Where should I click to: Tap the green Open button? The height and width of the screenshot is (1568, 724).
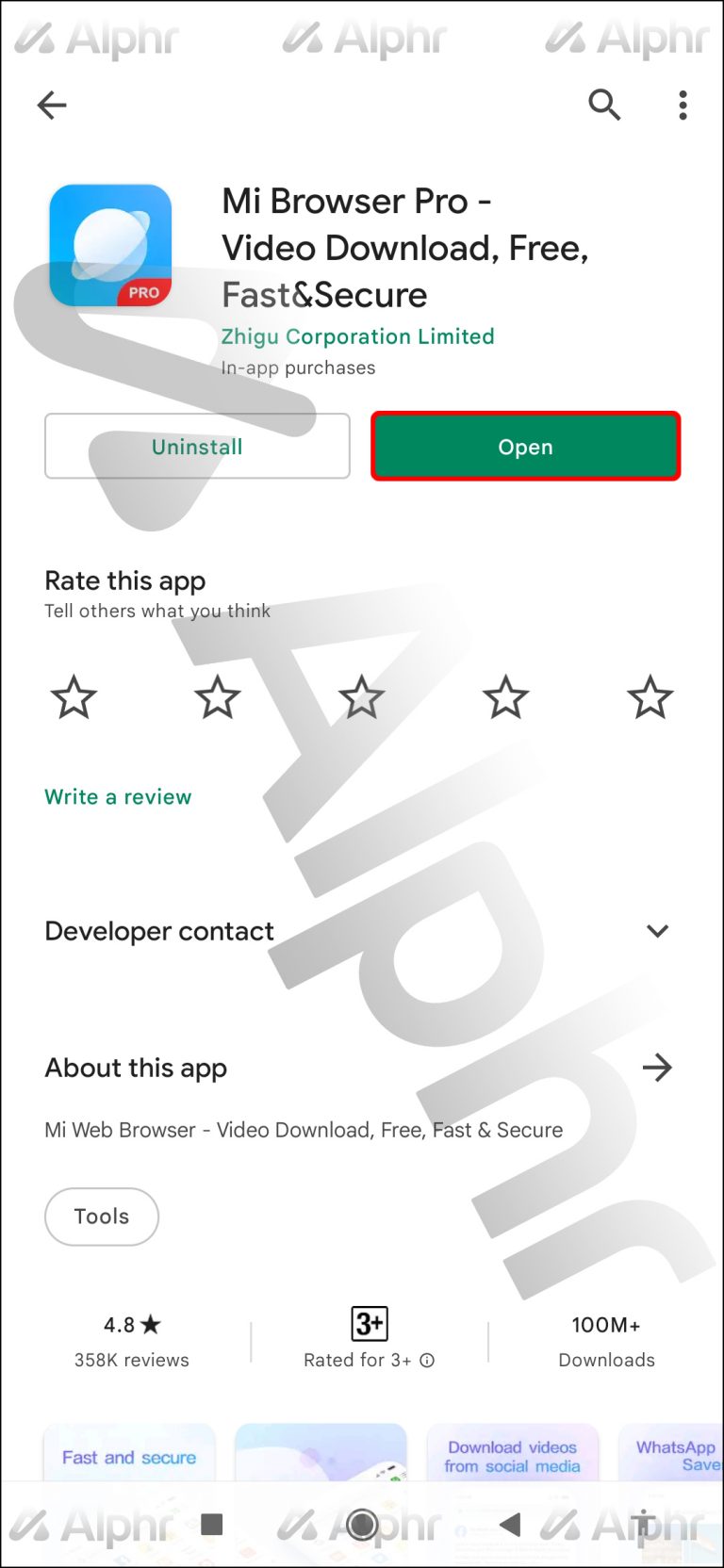click(525, 447)
